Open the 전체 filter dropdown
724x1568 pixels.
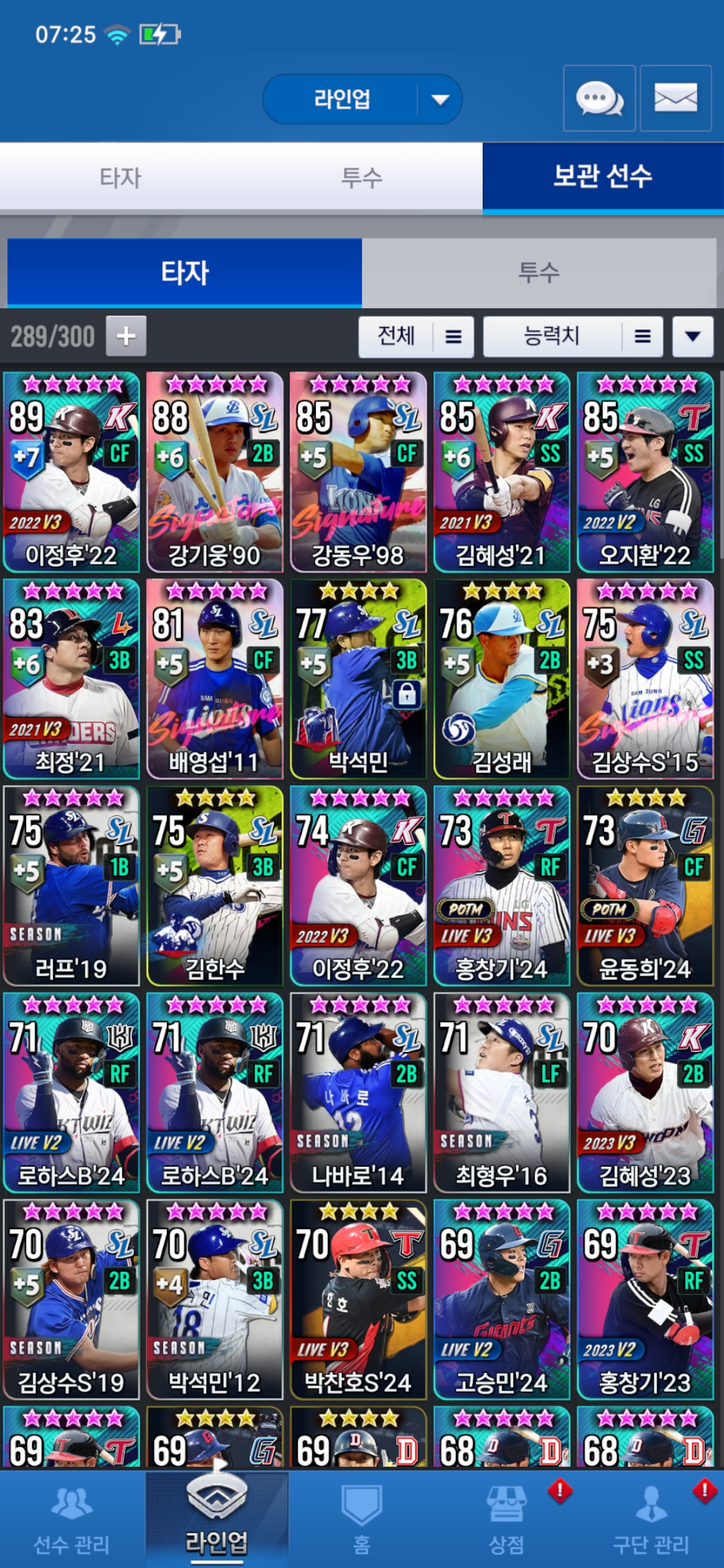click(416, 336)
